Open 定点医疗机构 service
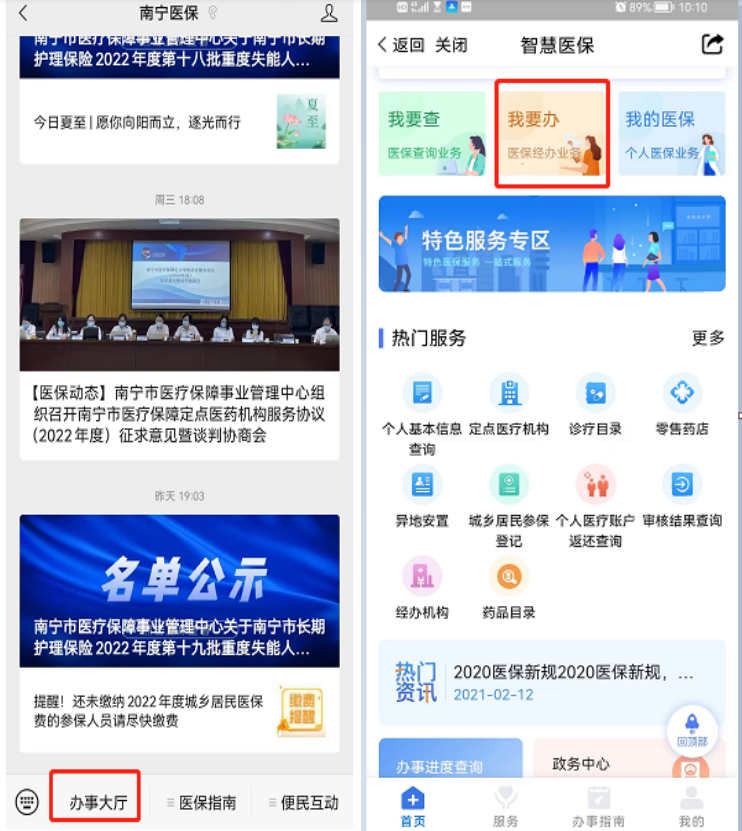 (509, 405)
